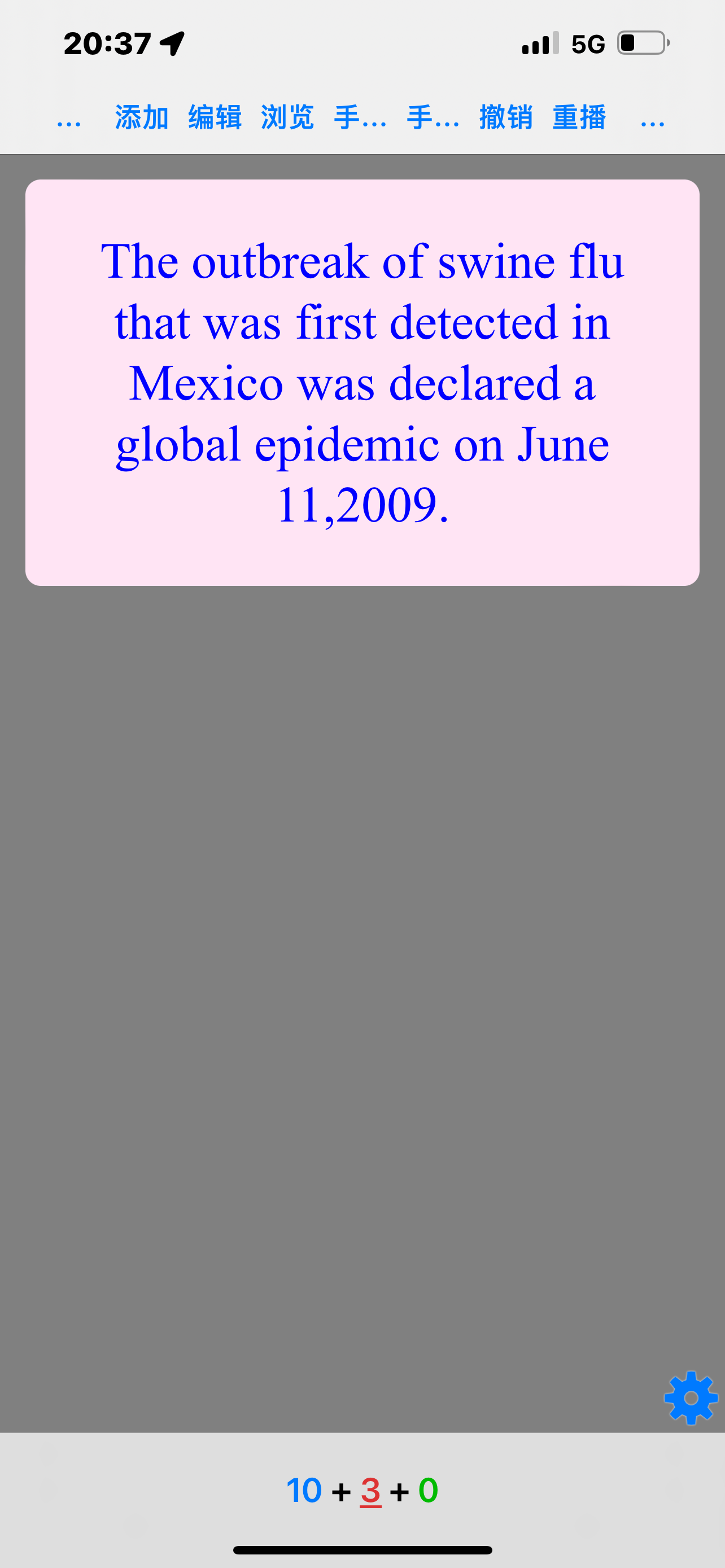Tap 重播 to replay audio
Image resolution: width=725 pixels, height=1568 pixels.
[x=579, y=117]
